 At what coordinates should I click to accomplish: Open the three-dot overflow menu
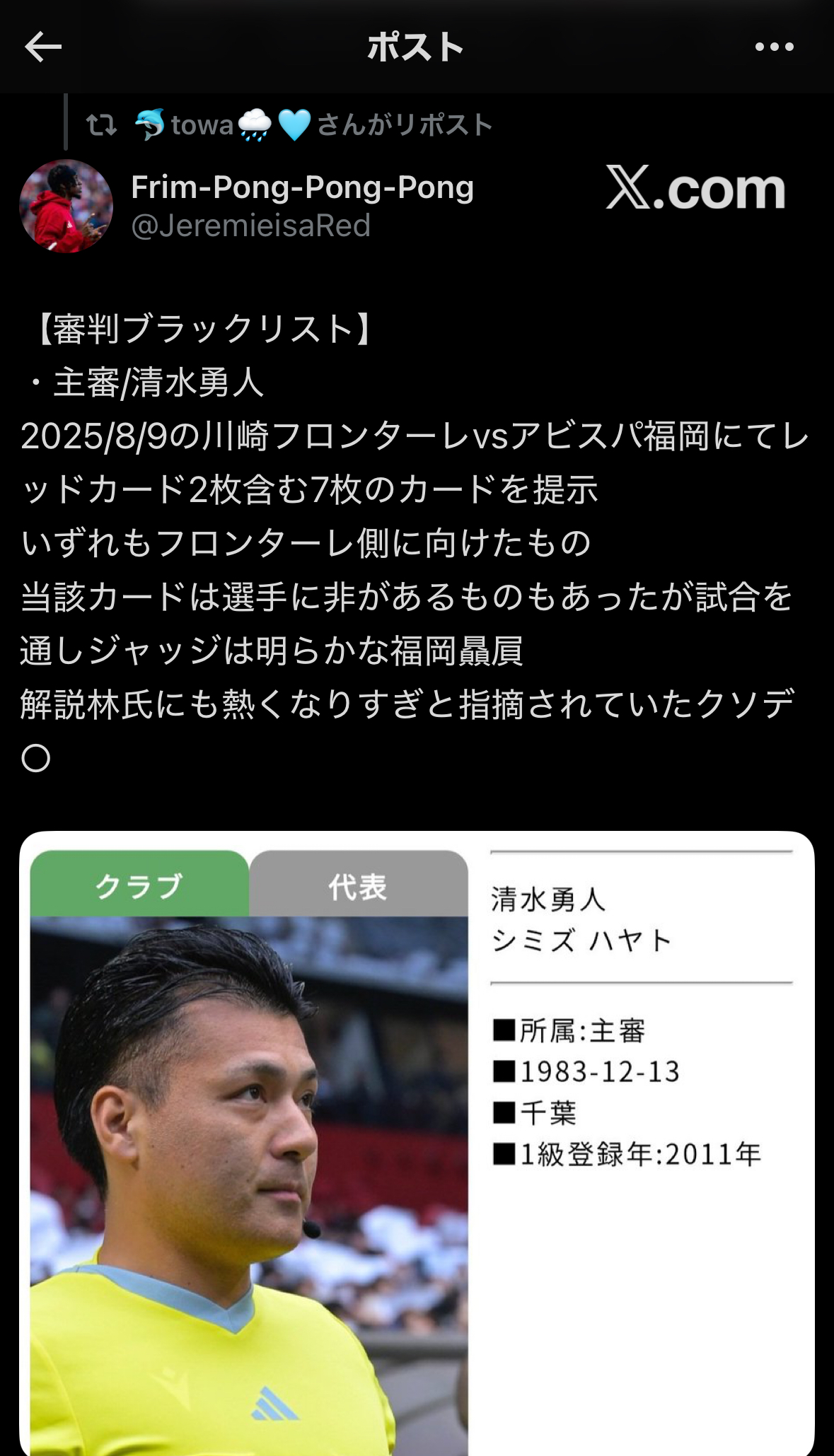point(774,47)
